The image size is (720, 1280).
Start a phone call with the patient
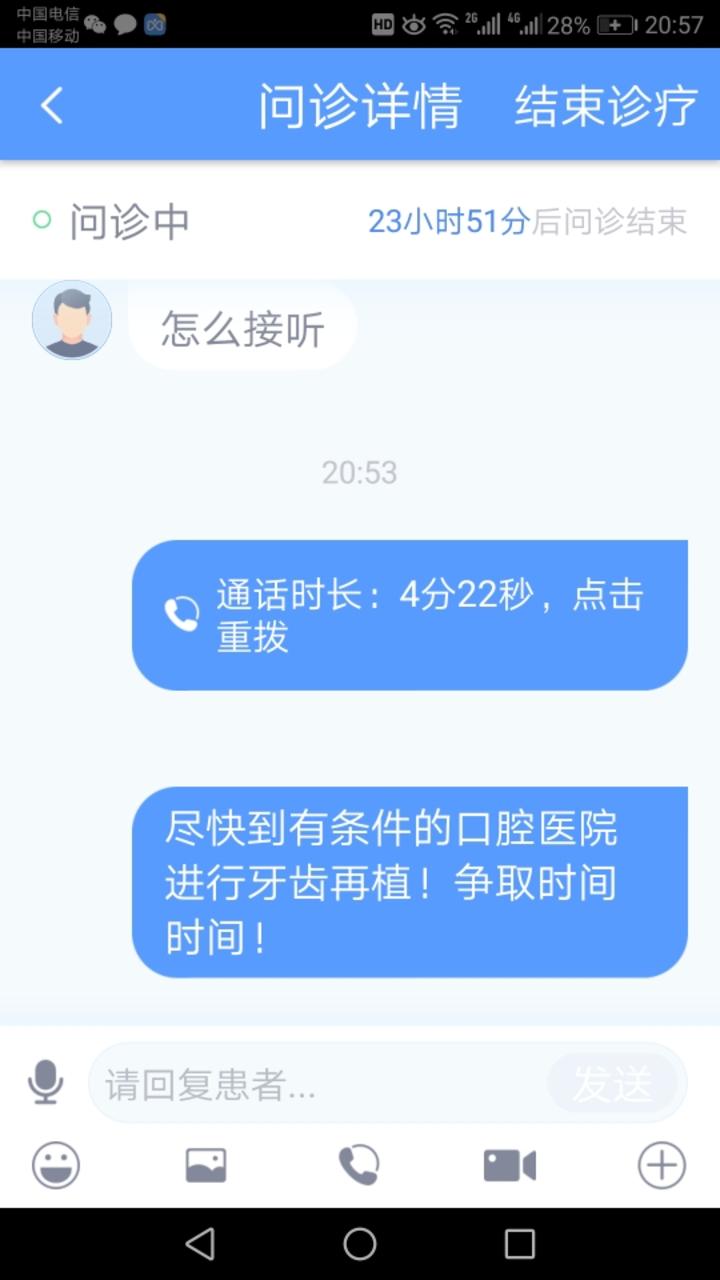pyautogui.click(x=359, y=1165)
